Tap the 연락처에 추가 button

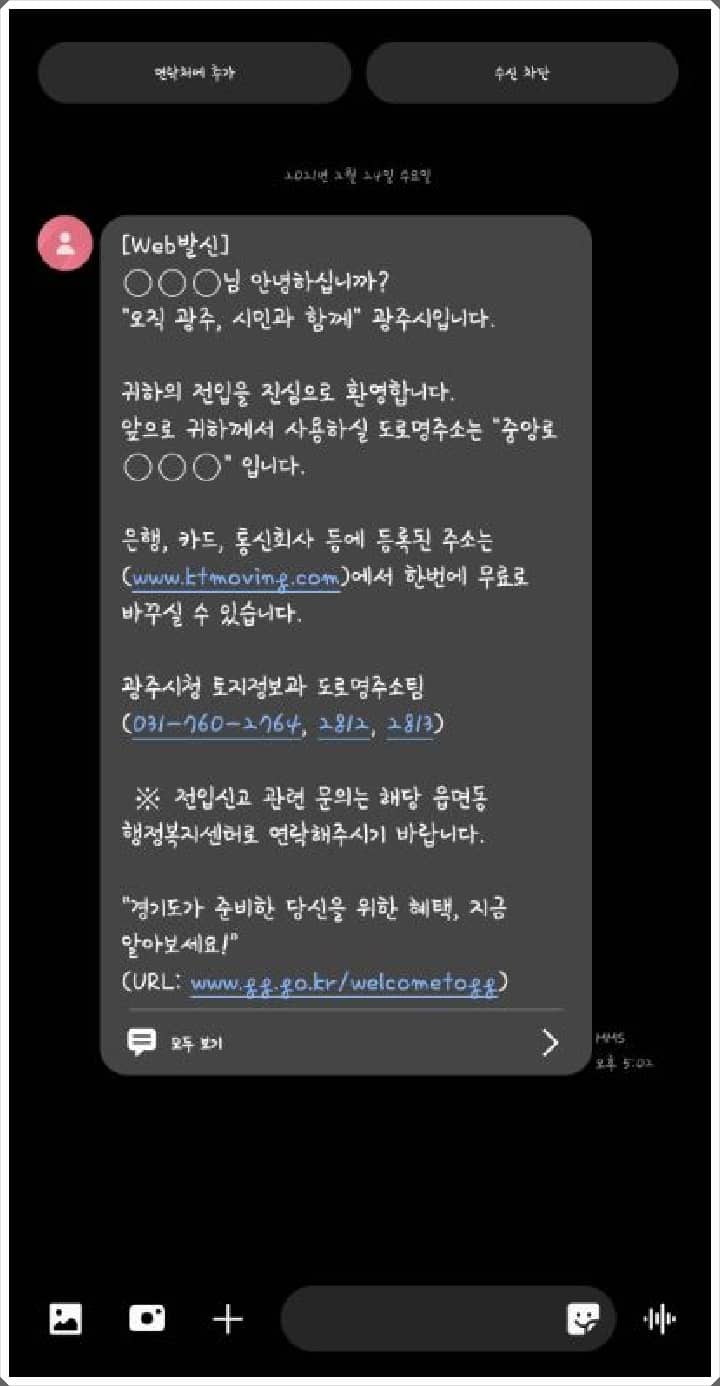(194, 73)
